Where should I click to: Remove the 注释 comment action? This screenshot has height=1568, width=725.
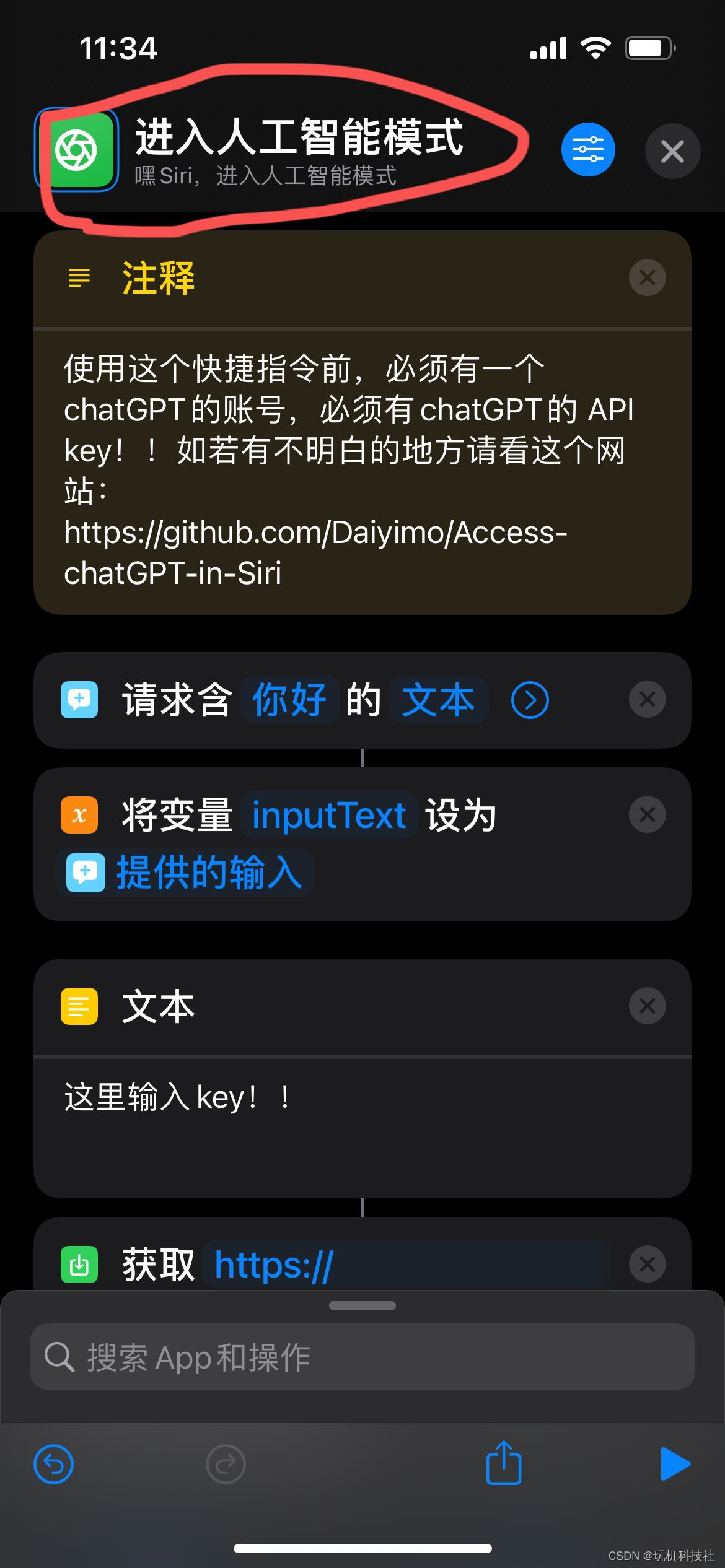647,277
